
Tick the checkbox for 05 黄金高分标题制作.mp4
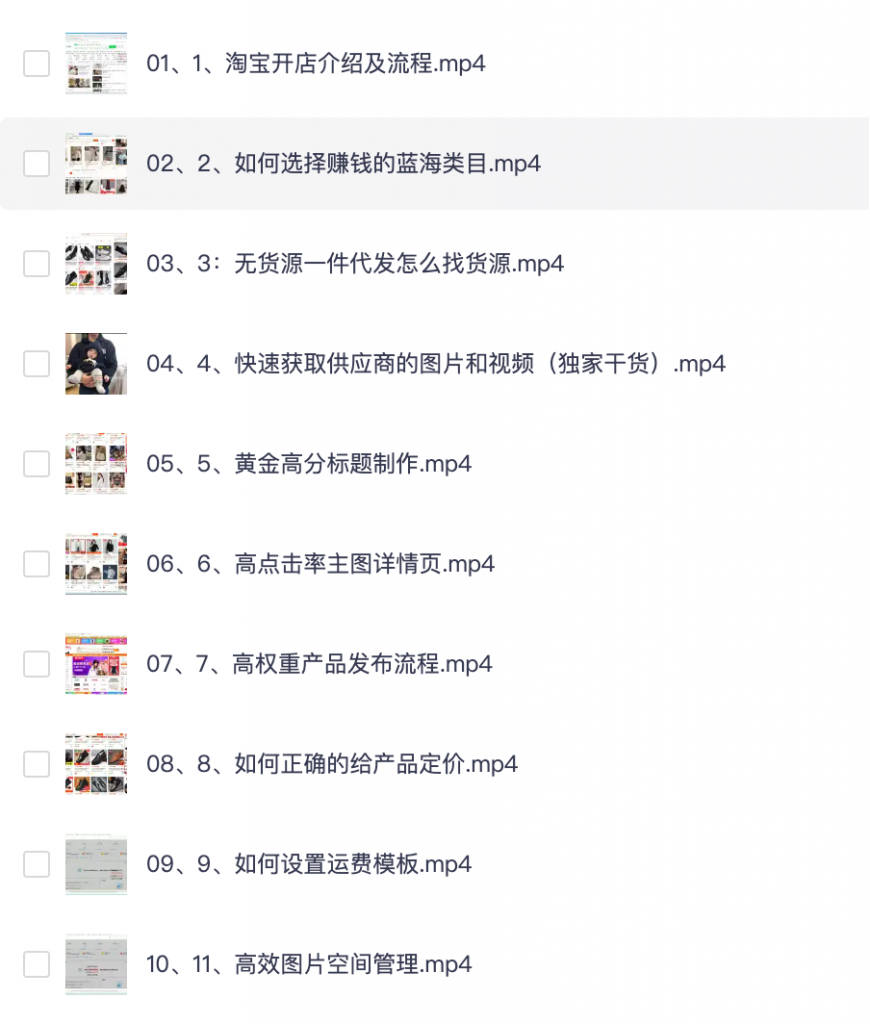pyautogui.click(x=36, y=464)
